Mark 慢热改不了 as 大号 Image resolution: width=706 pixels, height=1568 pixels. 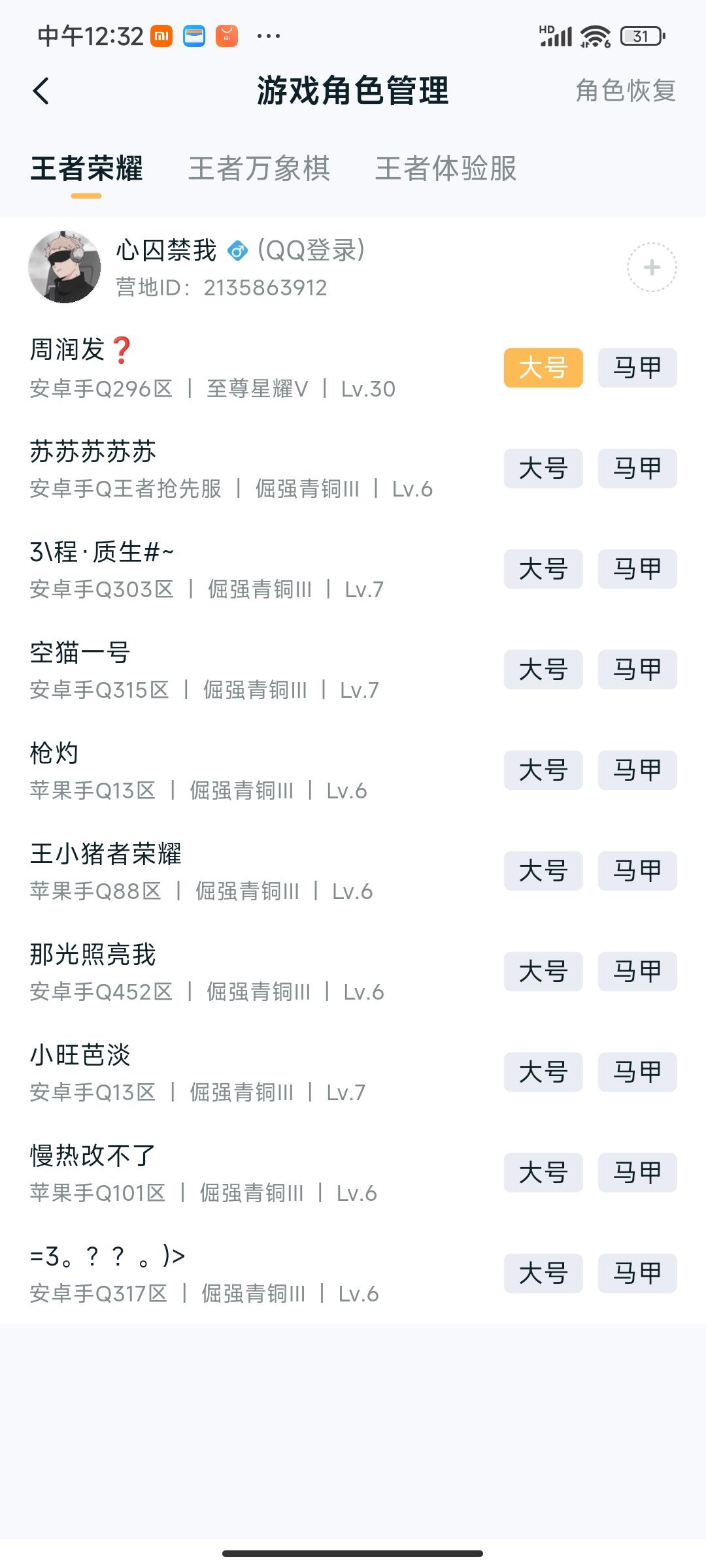coord(544,1173)
